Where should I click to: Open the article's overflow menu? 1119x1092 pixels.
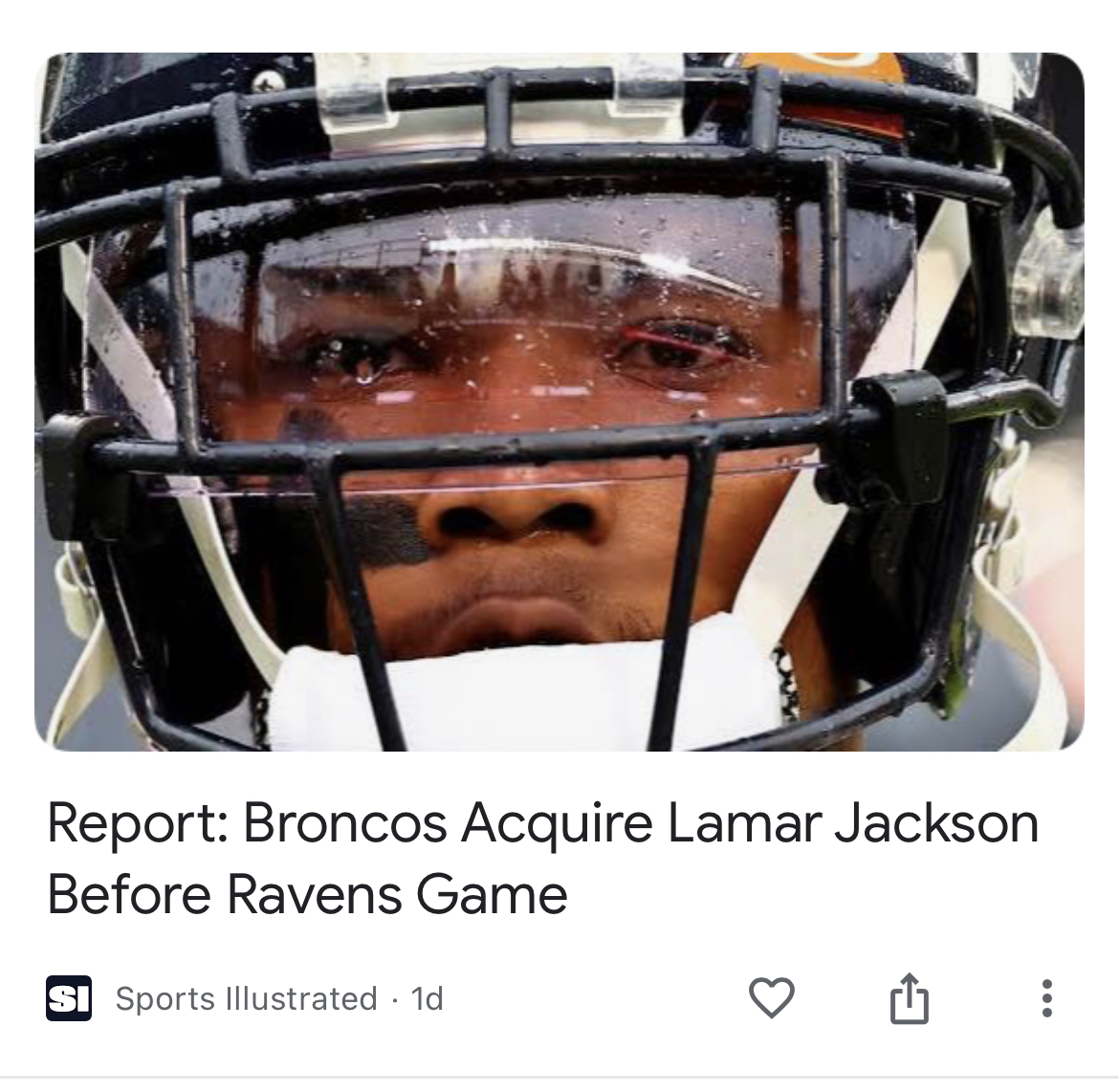1047,998
